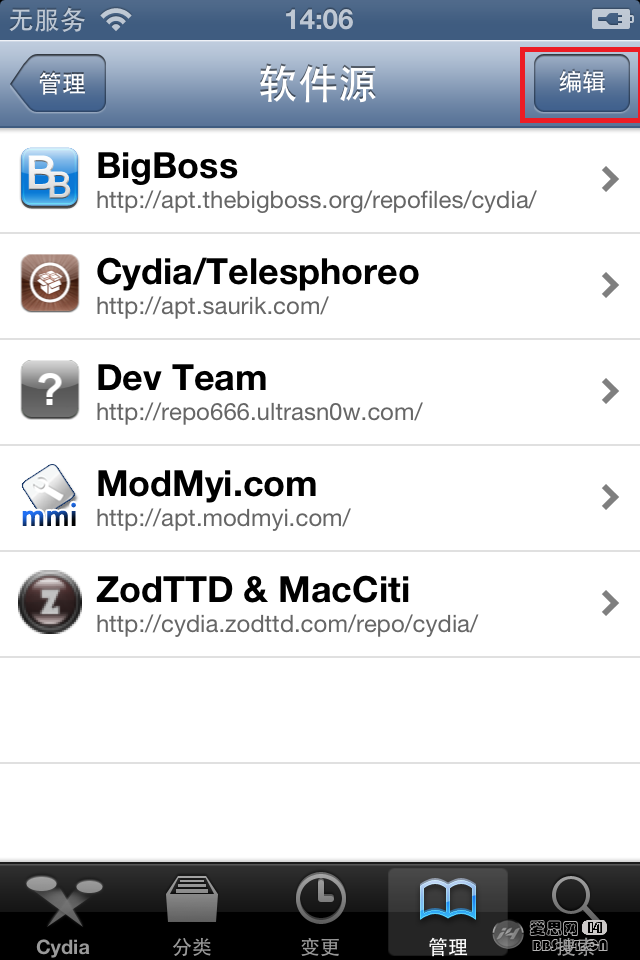Switch to the Cydia tab

click(x=63, y=914)
